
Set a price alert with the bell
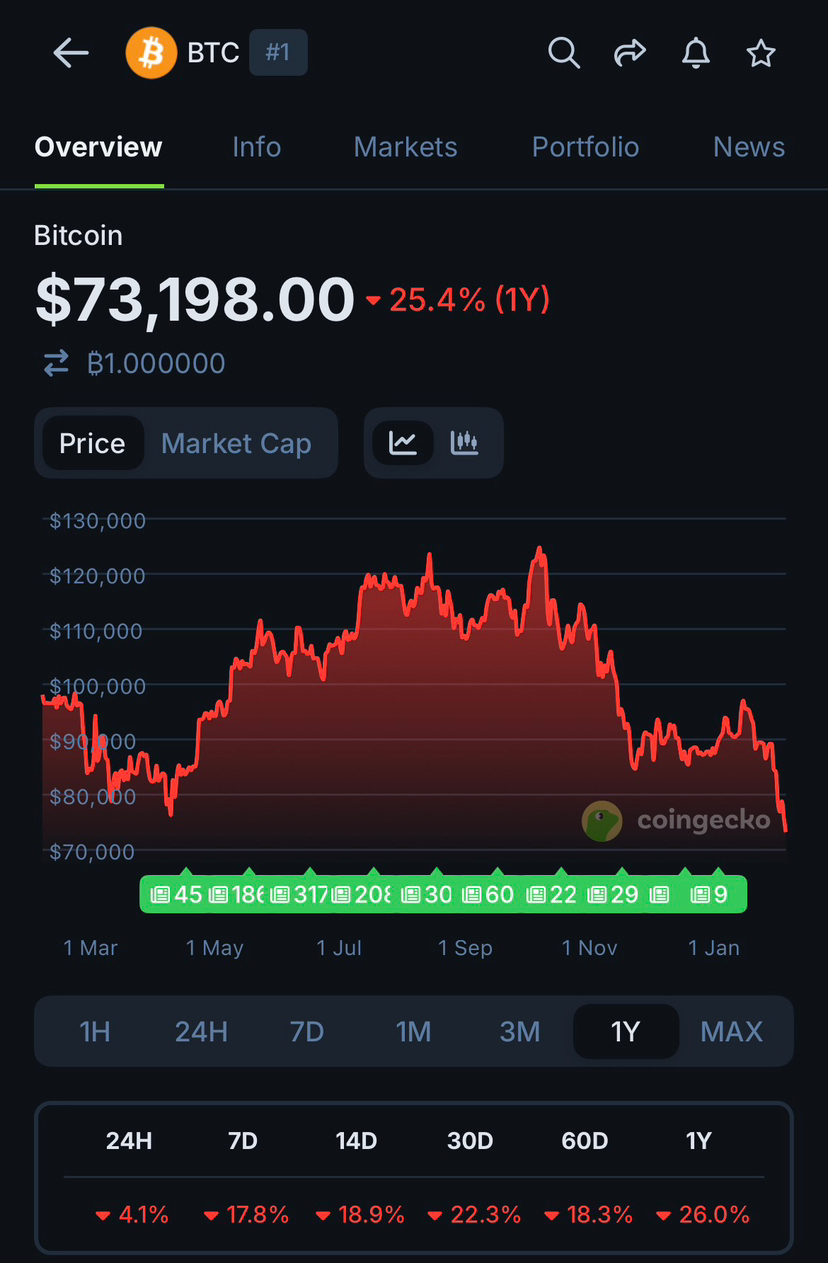(695, 53)
